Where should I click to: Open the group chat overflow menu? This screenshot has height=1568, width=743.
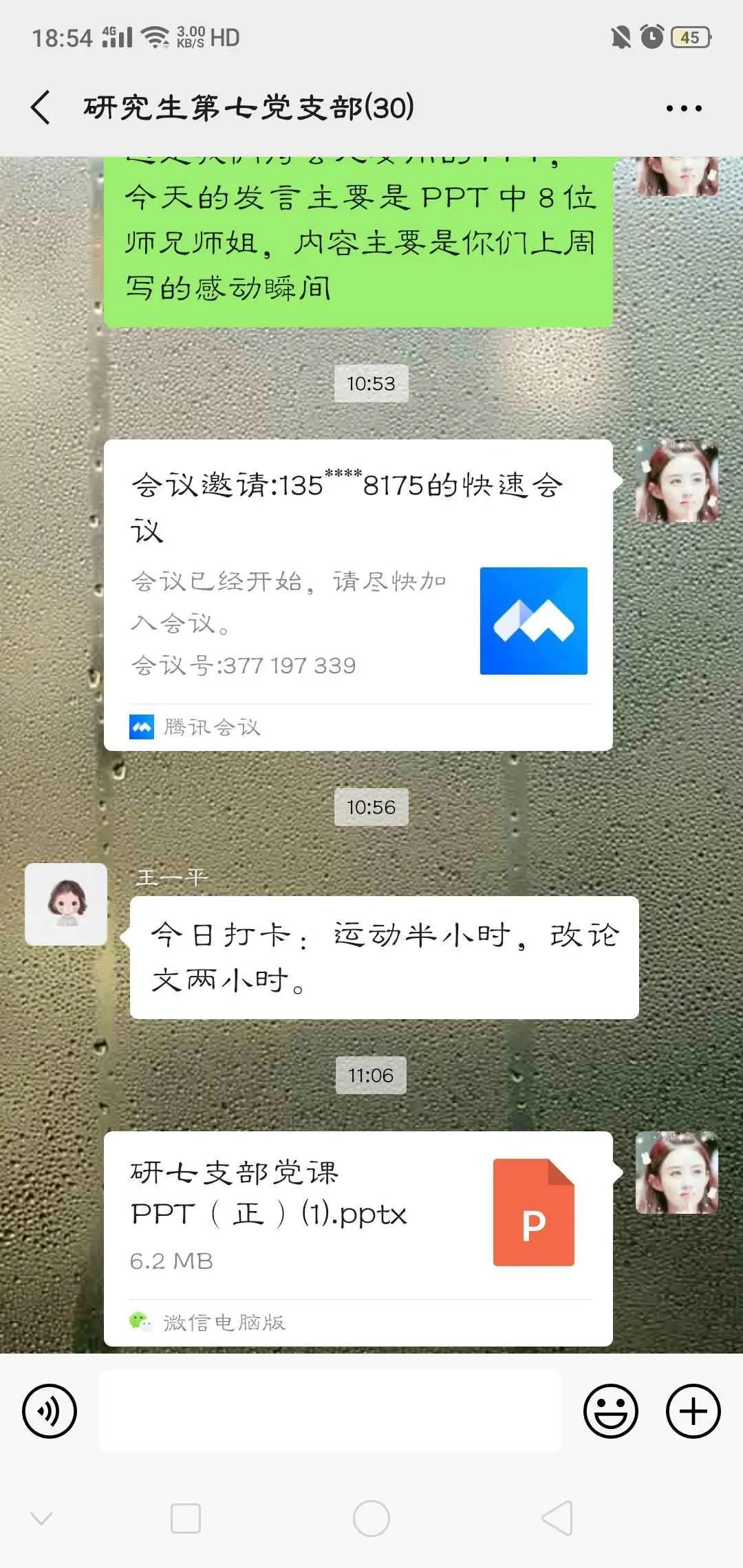[684, 108]
